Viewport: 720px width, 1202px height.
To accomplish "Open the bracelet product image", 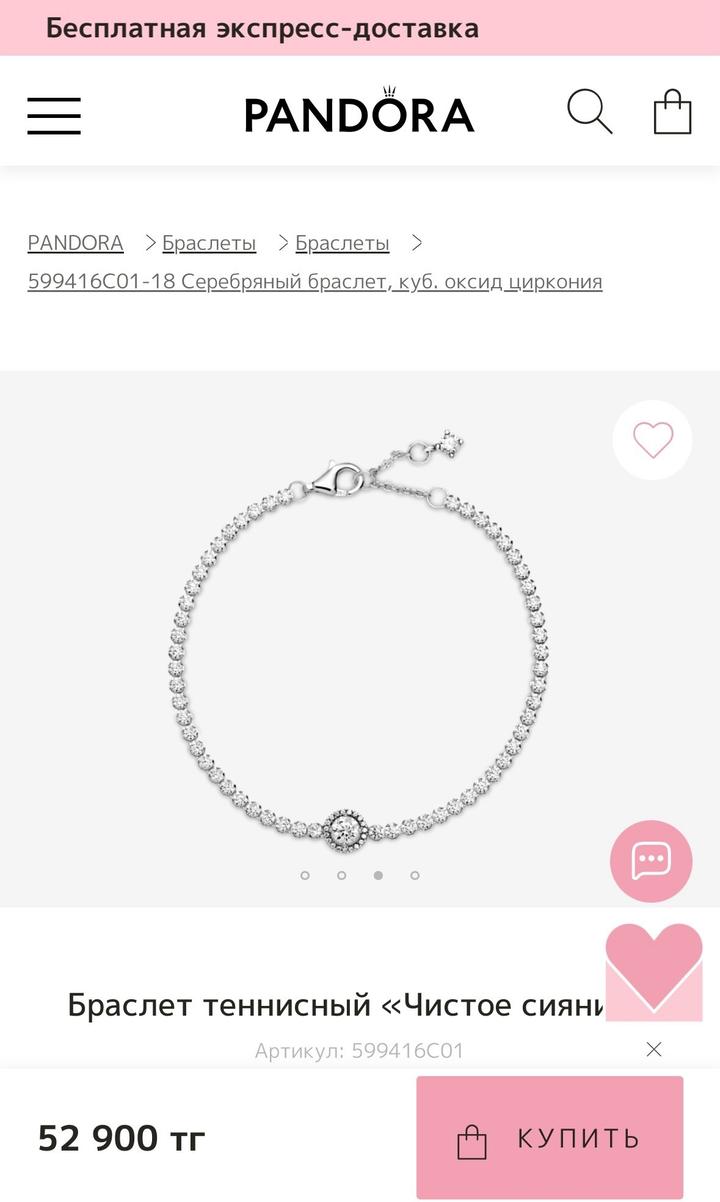I will [x=360, y=640].
